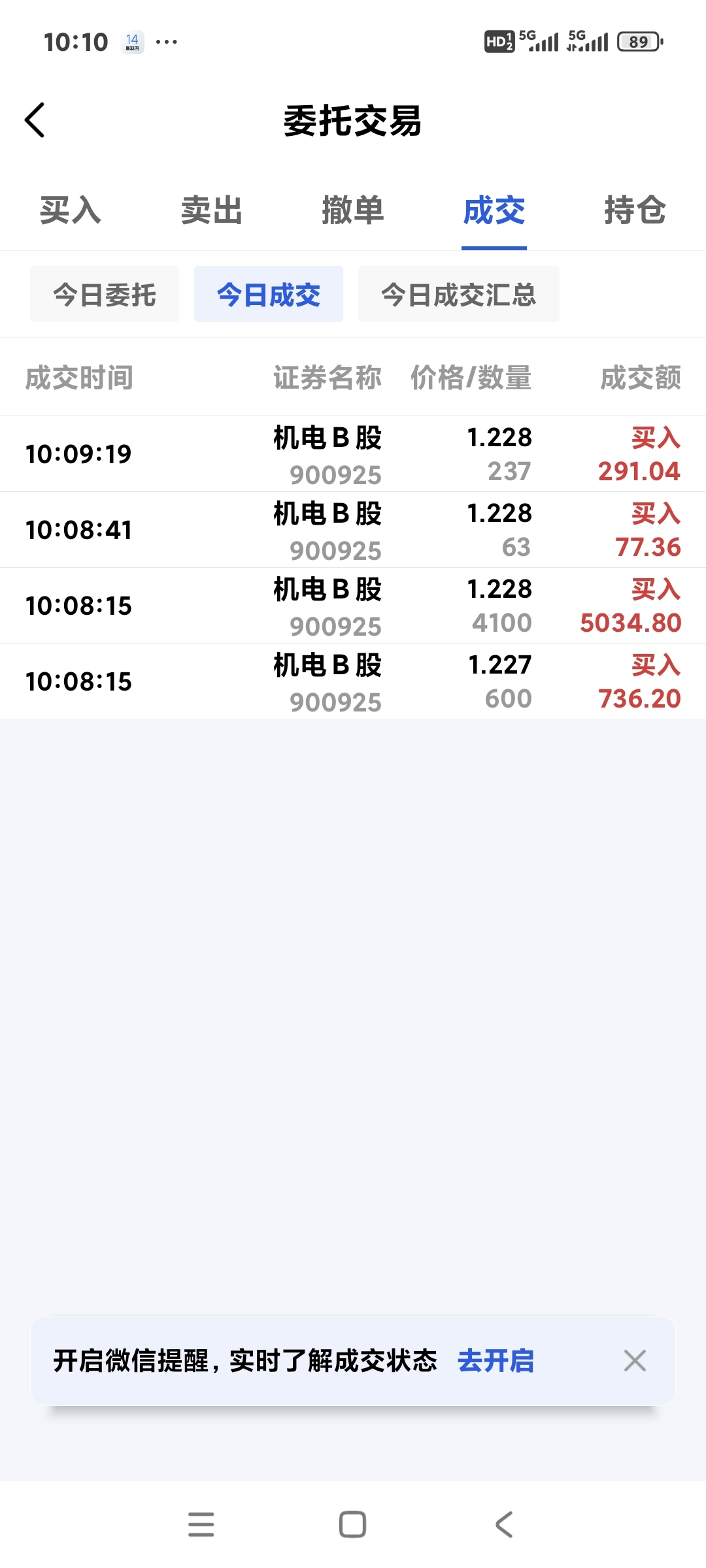Open the trade record with amount 736.20
Screen dimensions: 706x1568
[353, 681]
